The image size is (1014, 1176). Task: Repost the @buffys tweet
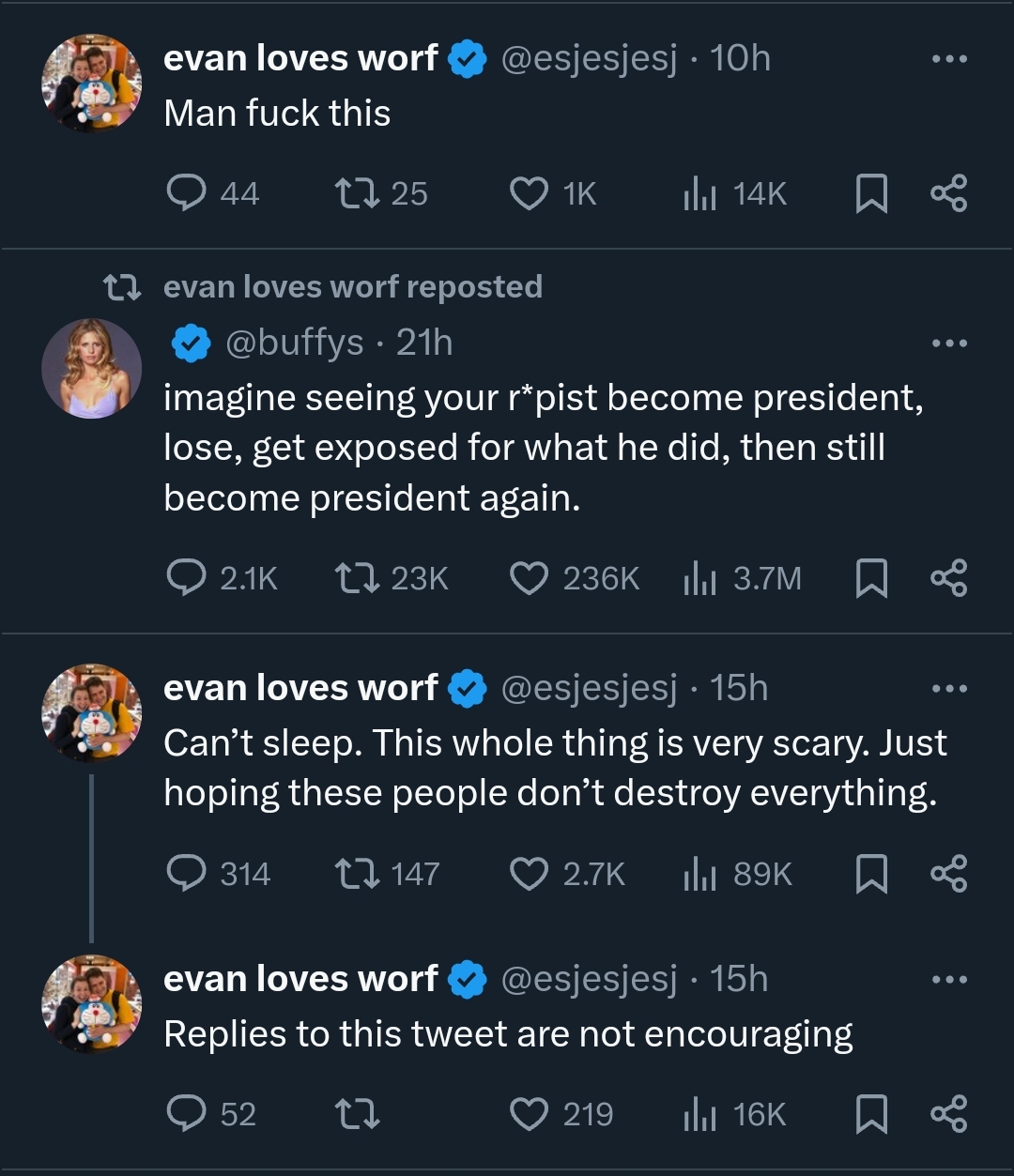click(x=358, y=578)
